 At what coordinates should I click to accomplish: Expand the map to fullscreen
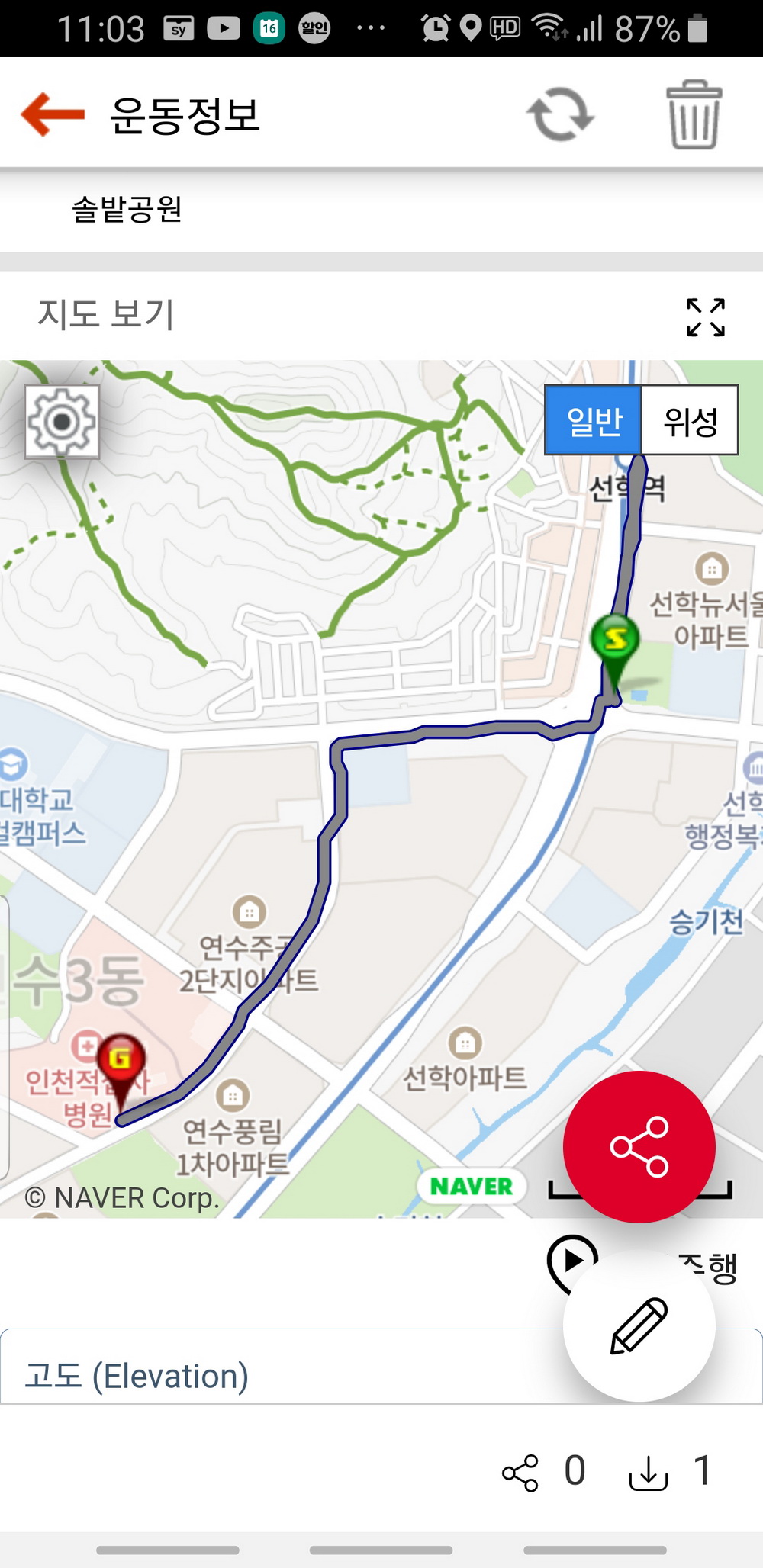pyautogui.click(x=705, y=317)
